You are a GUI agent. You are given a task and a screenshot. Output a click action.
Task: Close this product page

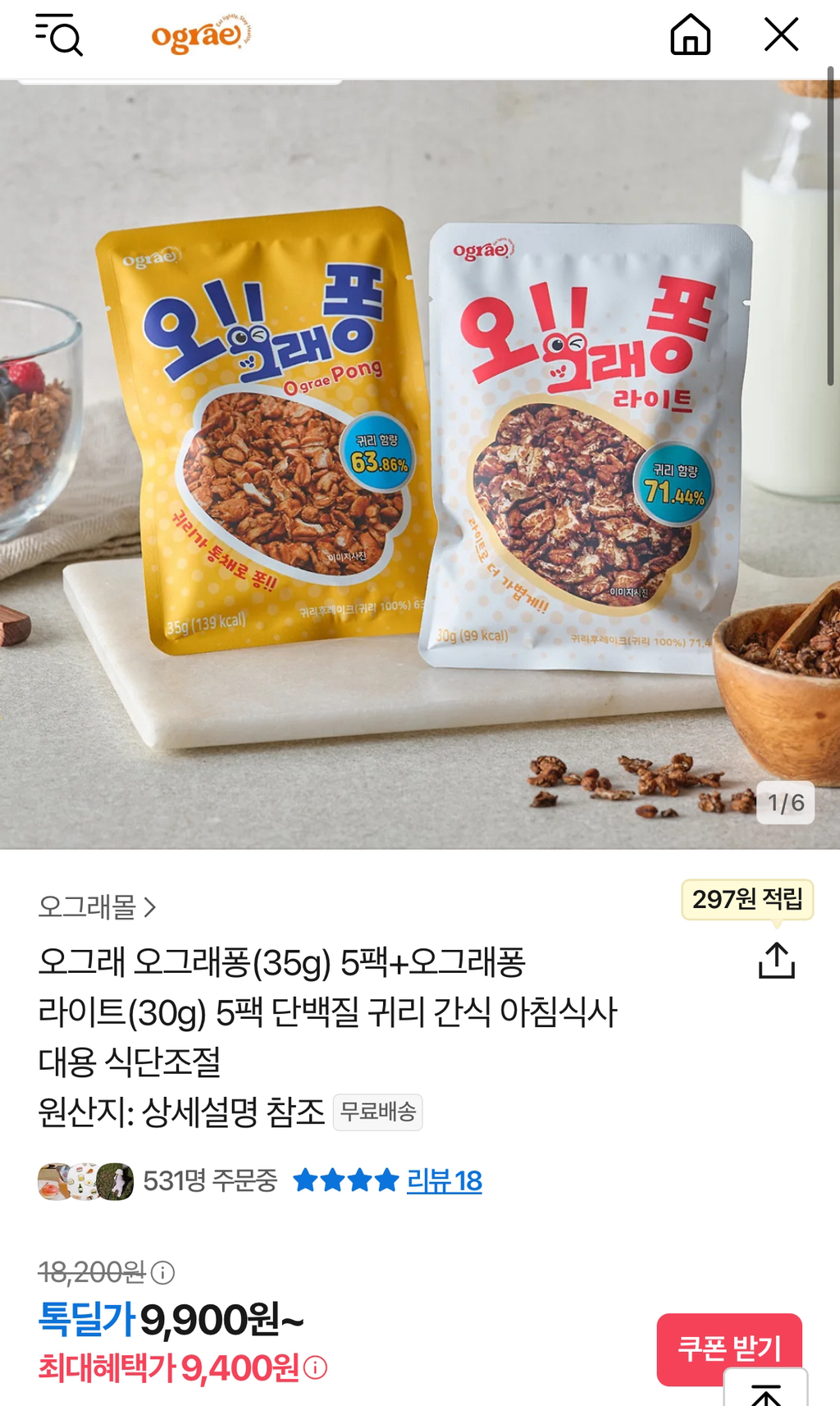point(781,34)
